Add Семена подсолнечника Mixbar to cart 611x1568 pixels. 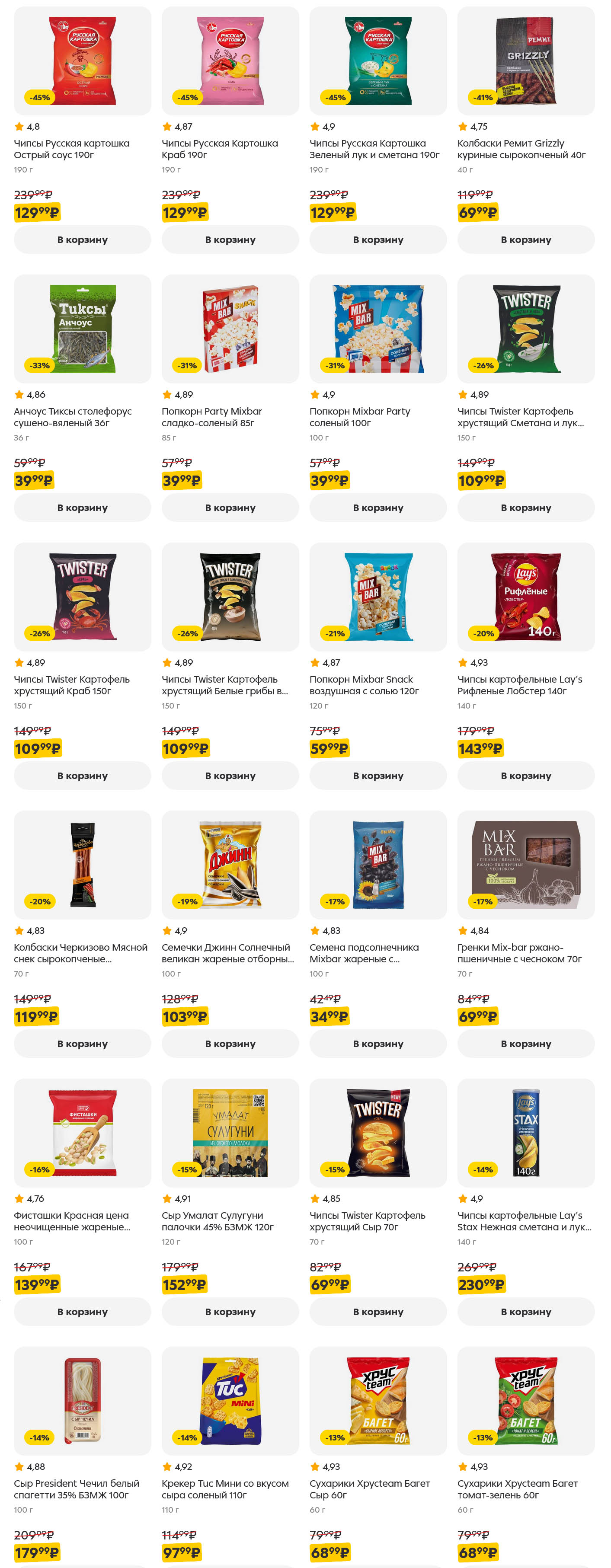[x=378, y=1043]
